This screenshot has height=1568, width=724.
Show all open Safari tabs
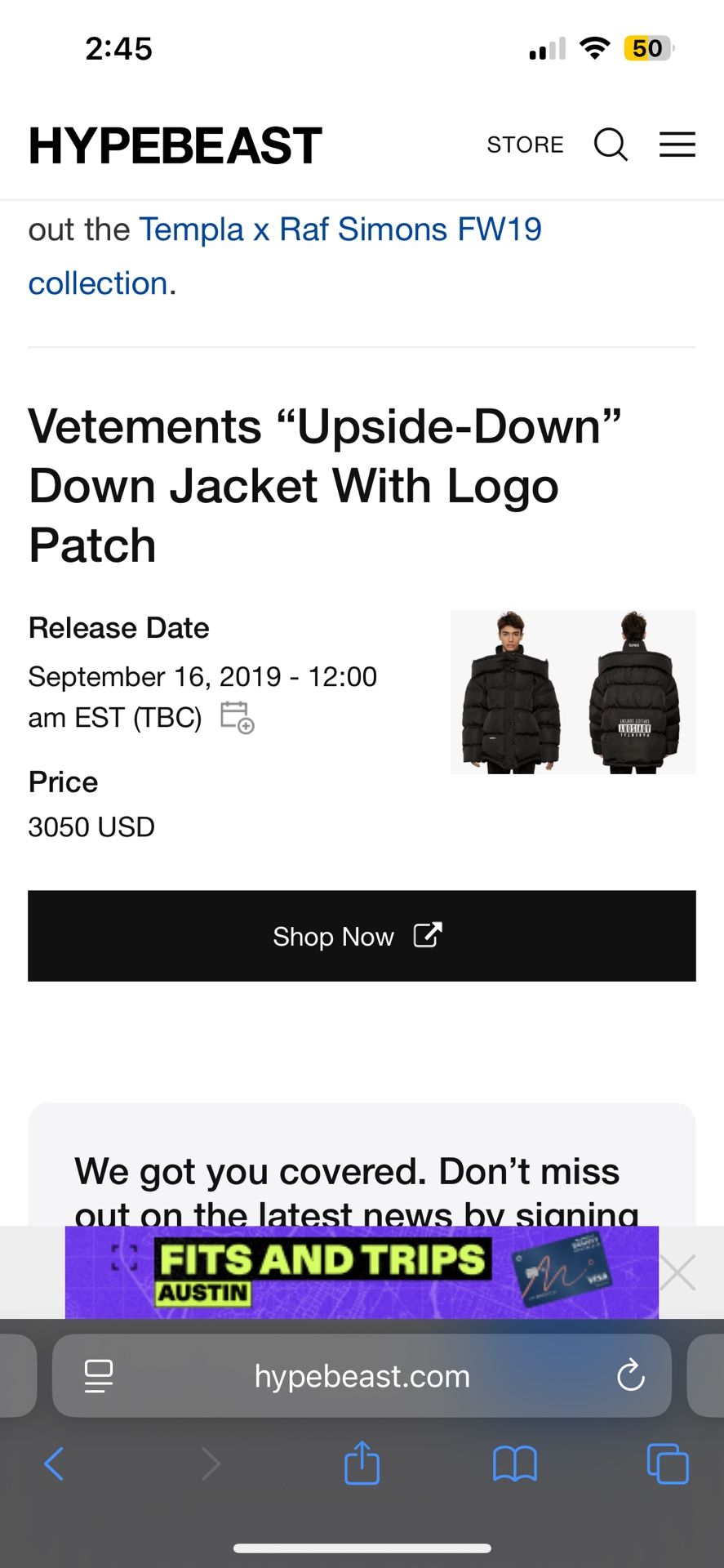click(667, 1463)
